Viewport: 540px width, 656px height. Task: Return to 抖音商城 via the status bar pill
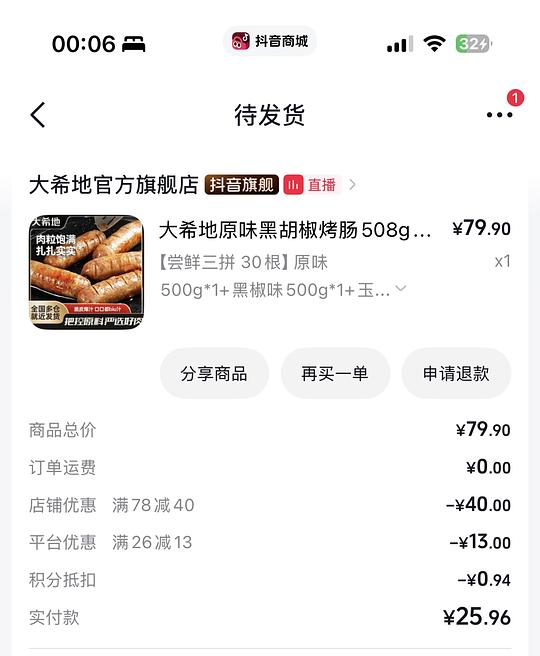(270, 41)
